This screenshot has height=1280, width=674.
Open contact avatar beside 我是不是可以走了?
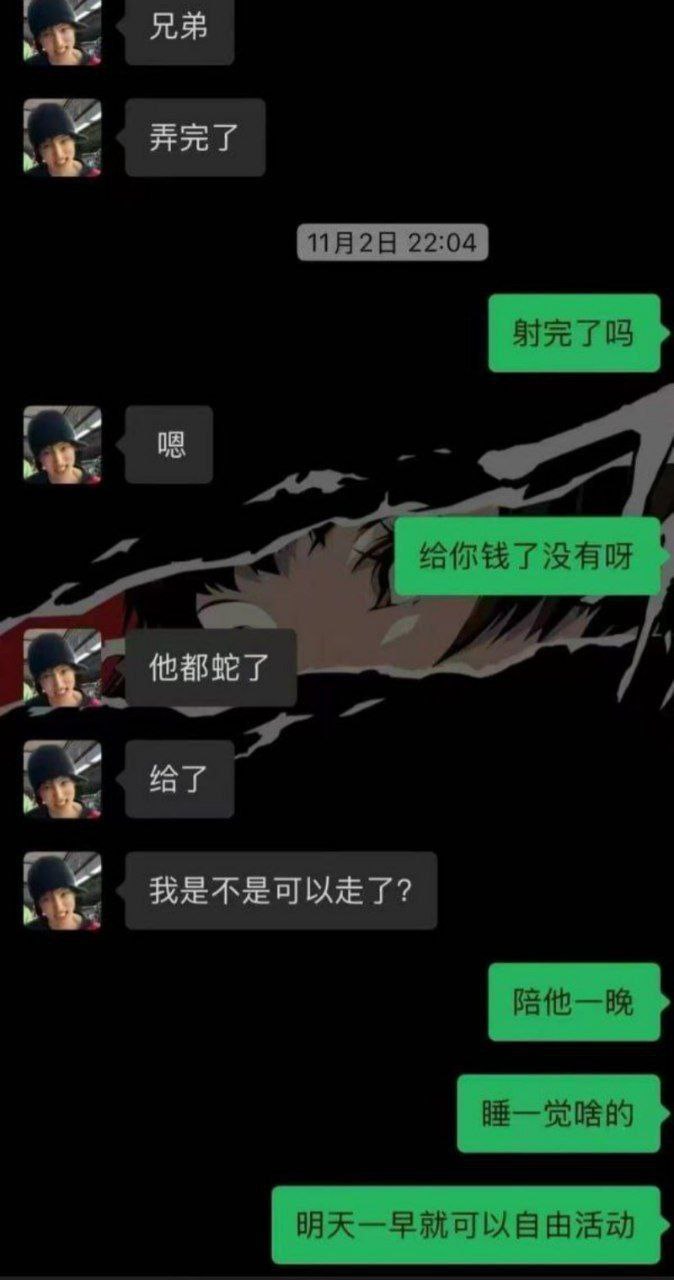(x=62, y=890)
